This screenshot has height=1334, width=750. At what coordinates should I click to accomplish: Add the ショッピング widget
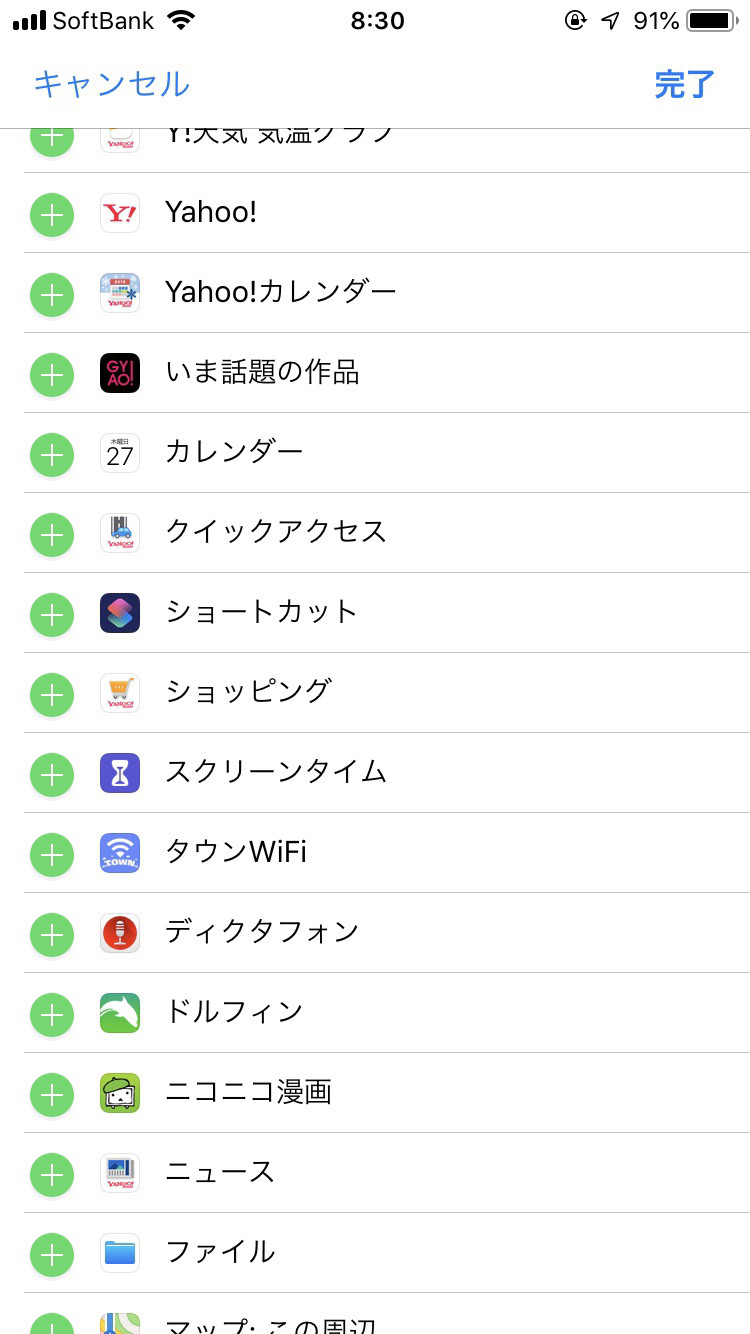pyautogui.click(x=52, y=693)
